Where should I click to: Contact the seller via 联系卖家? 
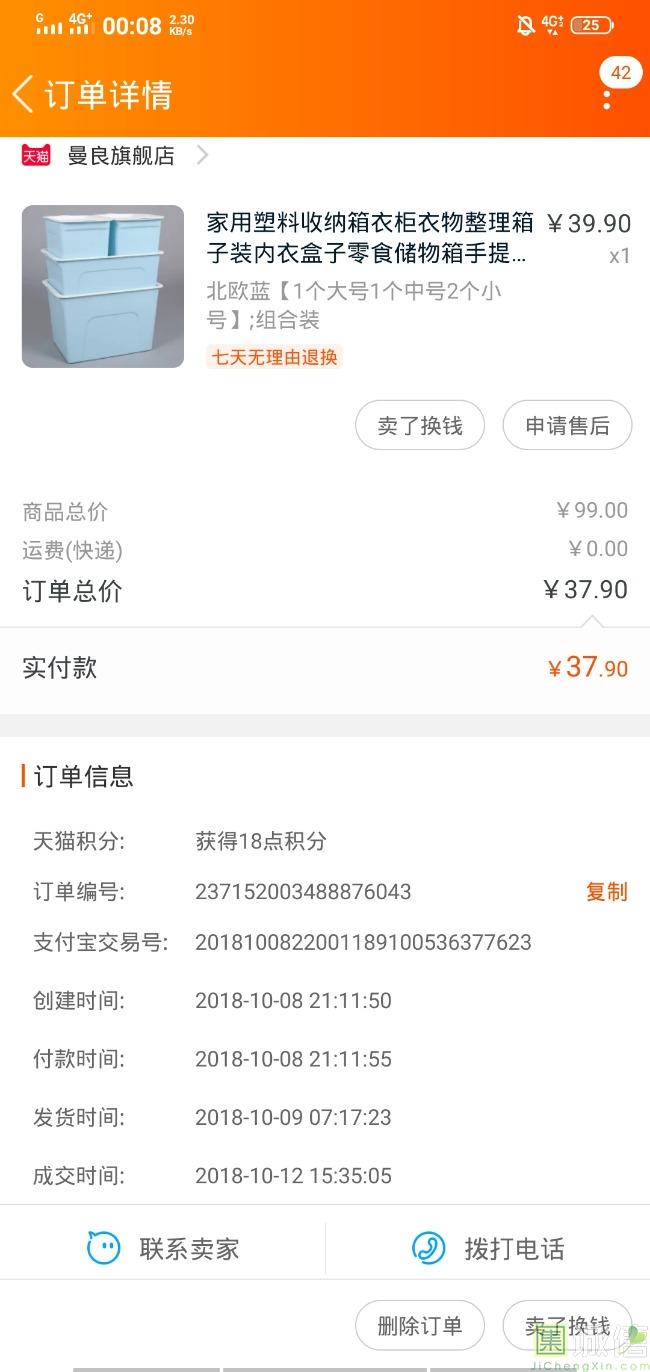pos(163,1248)
